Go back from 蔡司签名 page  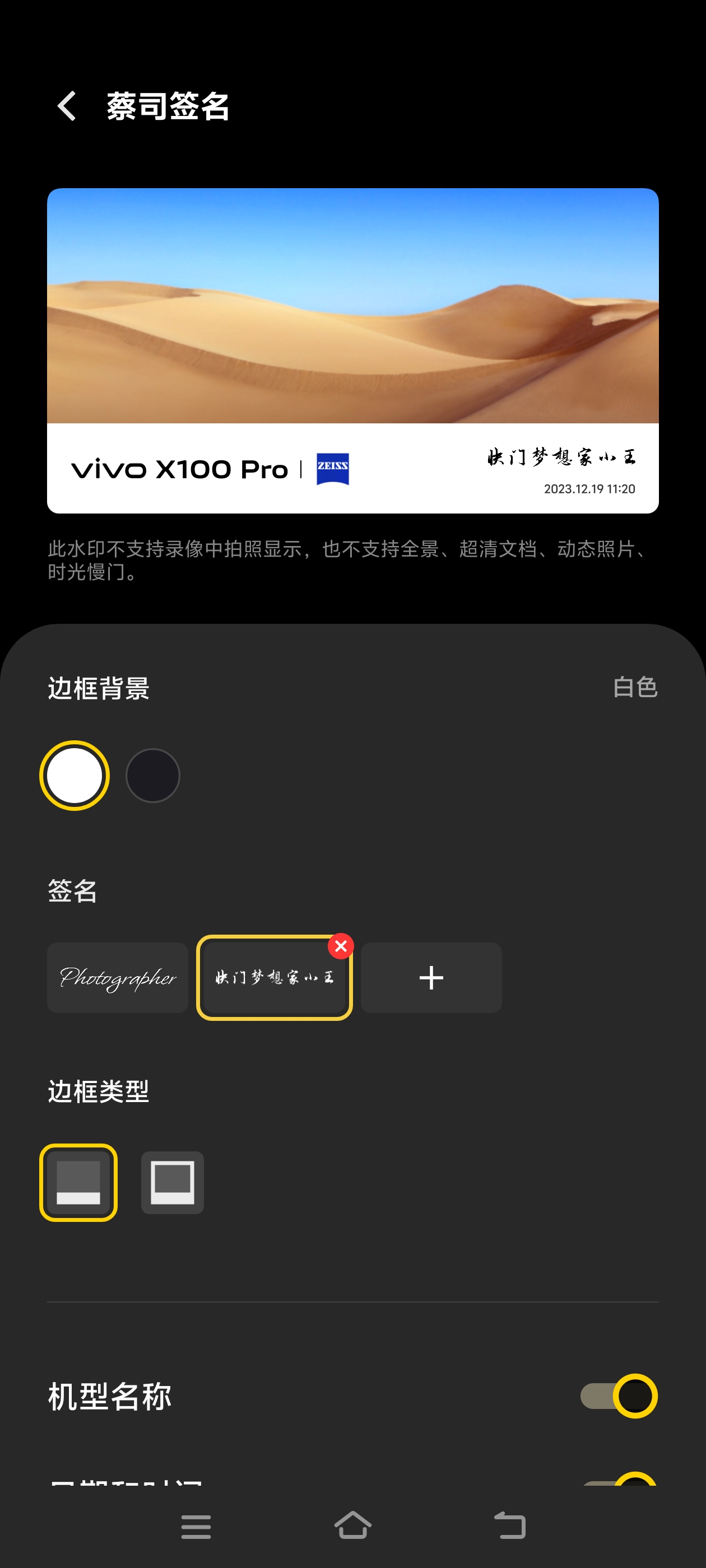point(67,106)
